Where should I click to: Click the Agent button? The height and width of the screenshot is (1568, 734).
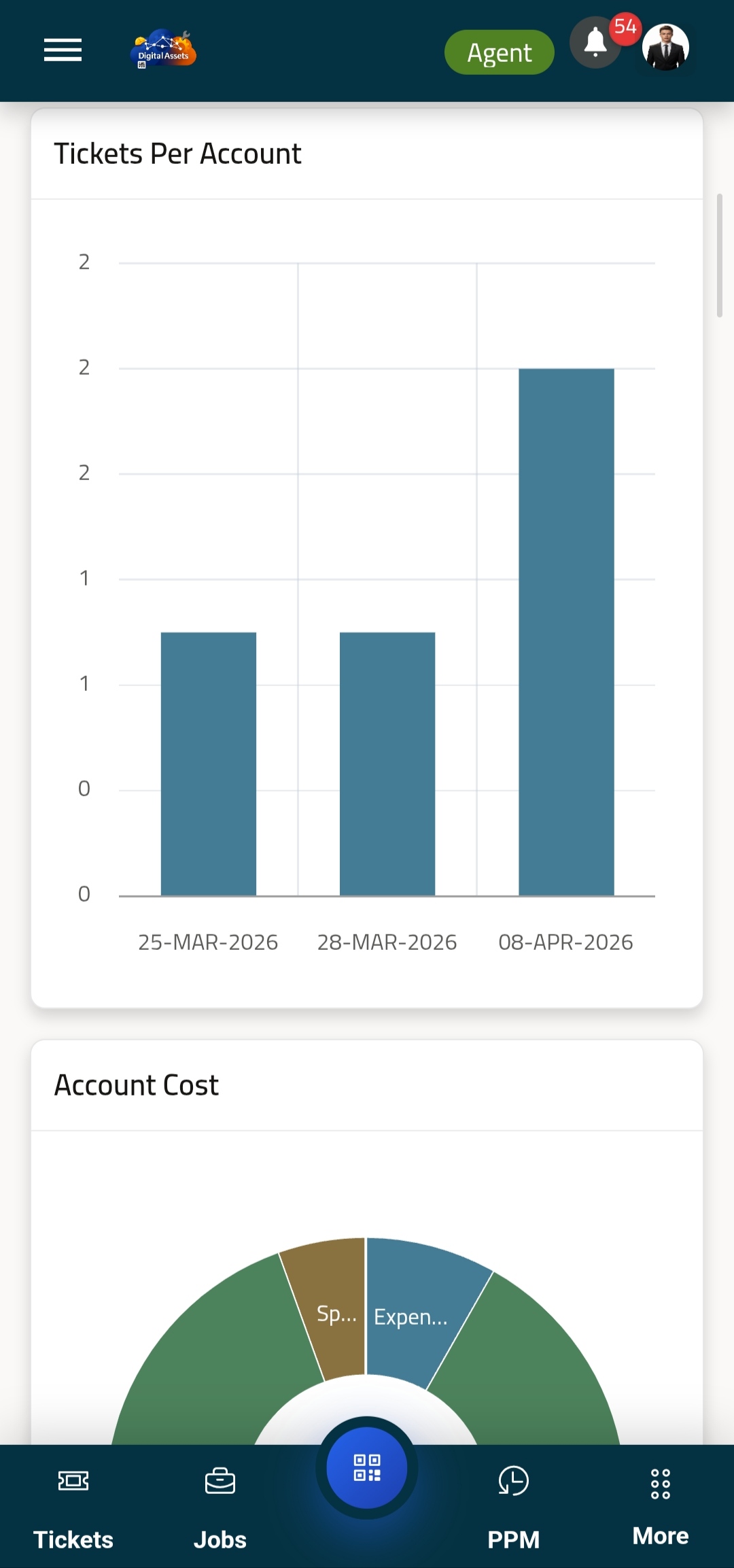point(499,52)
